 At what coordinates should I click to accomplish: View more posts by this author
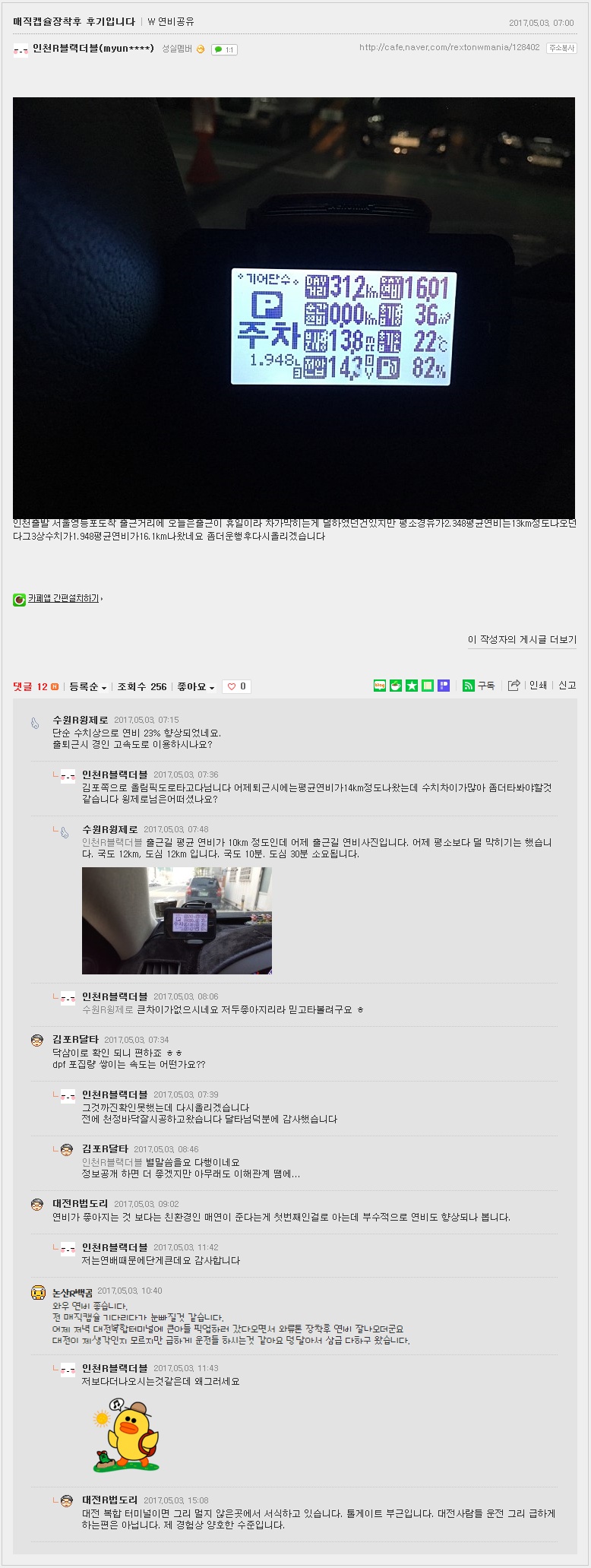coord(522,639)
